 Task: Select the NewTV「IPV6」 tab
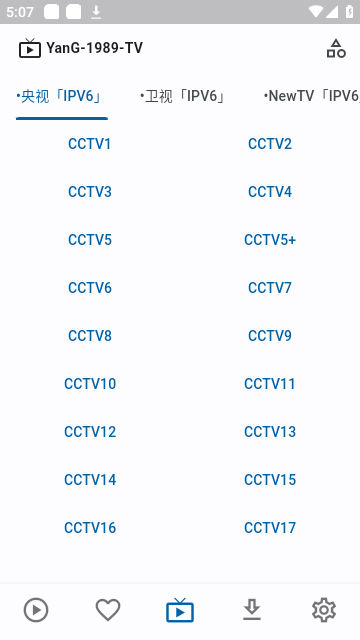tap(311, 96)
